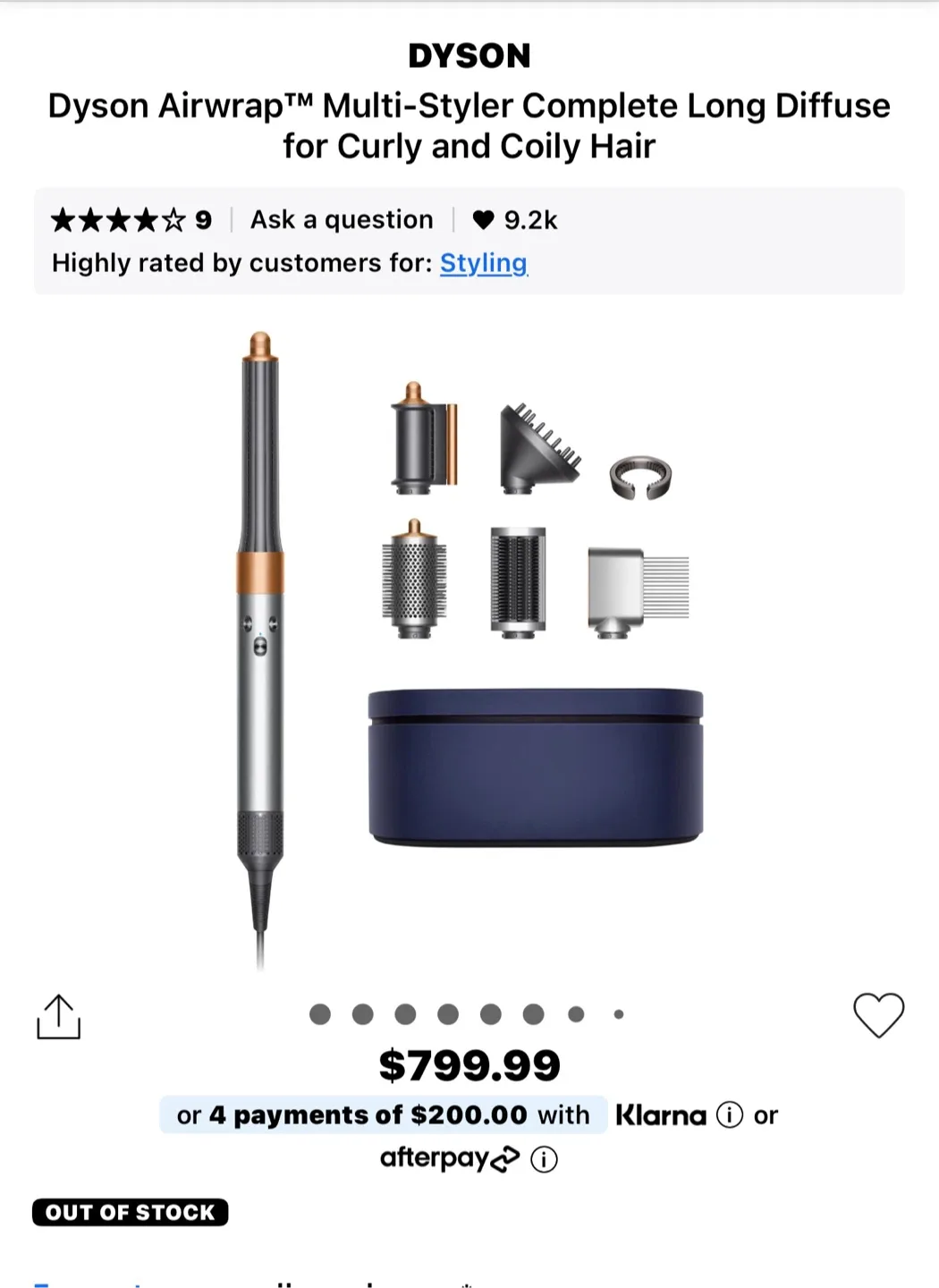Click the share icon below the product image
939x1288 pixels.
pyautogui.click(x=61, y=1015)
